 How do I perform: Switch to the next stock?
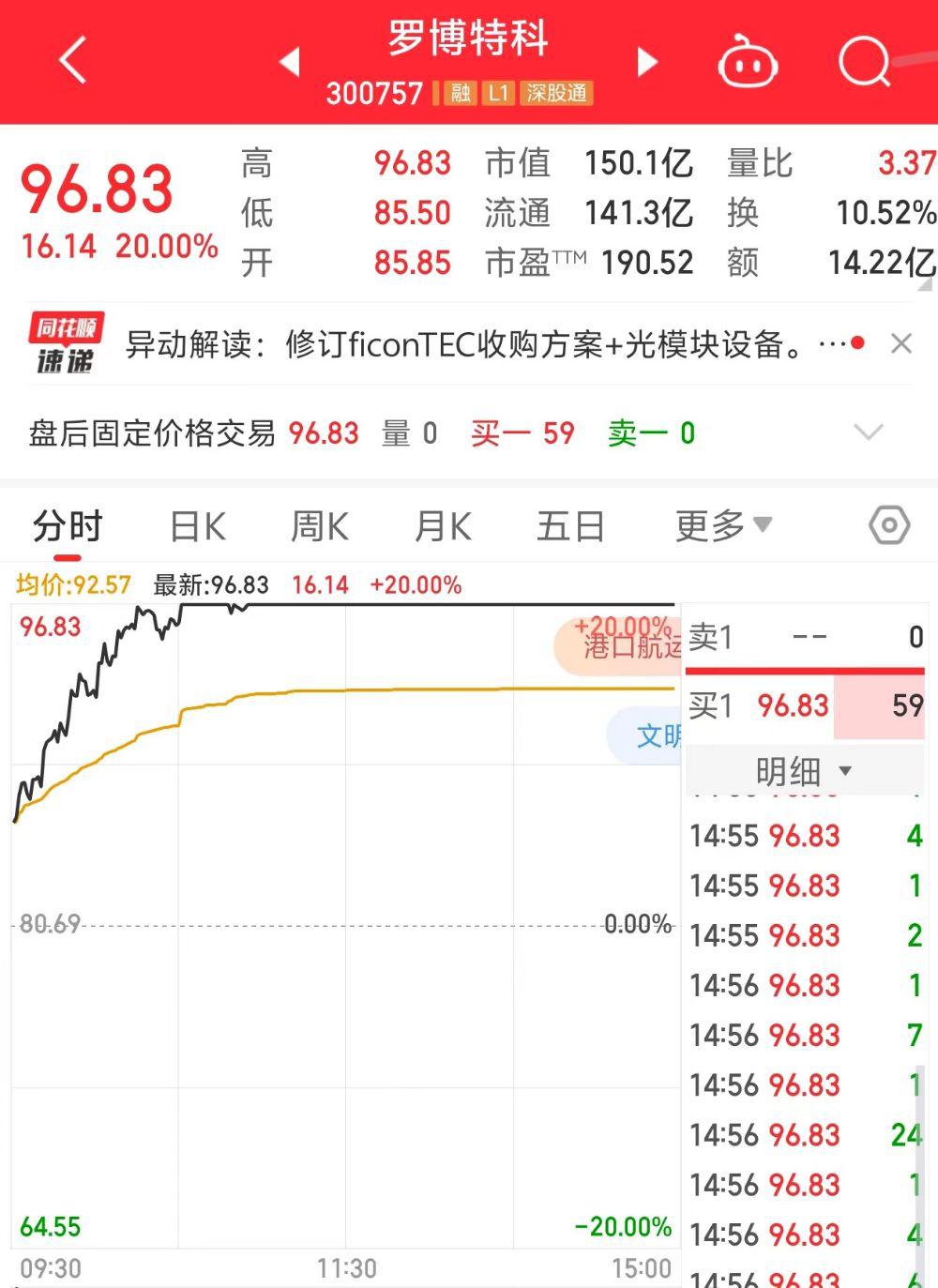point(646,62)
